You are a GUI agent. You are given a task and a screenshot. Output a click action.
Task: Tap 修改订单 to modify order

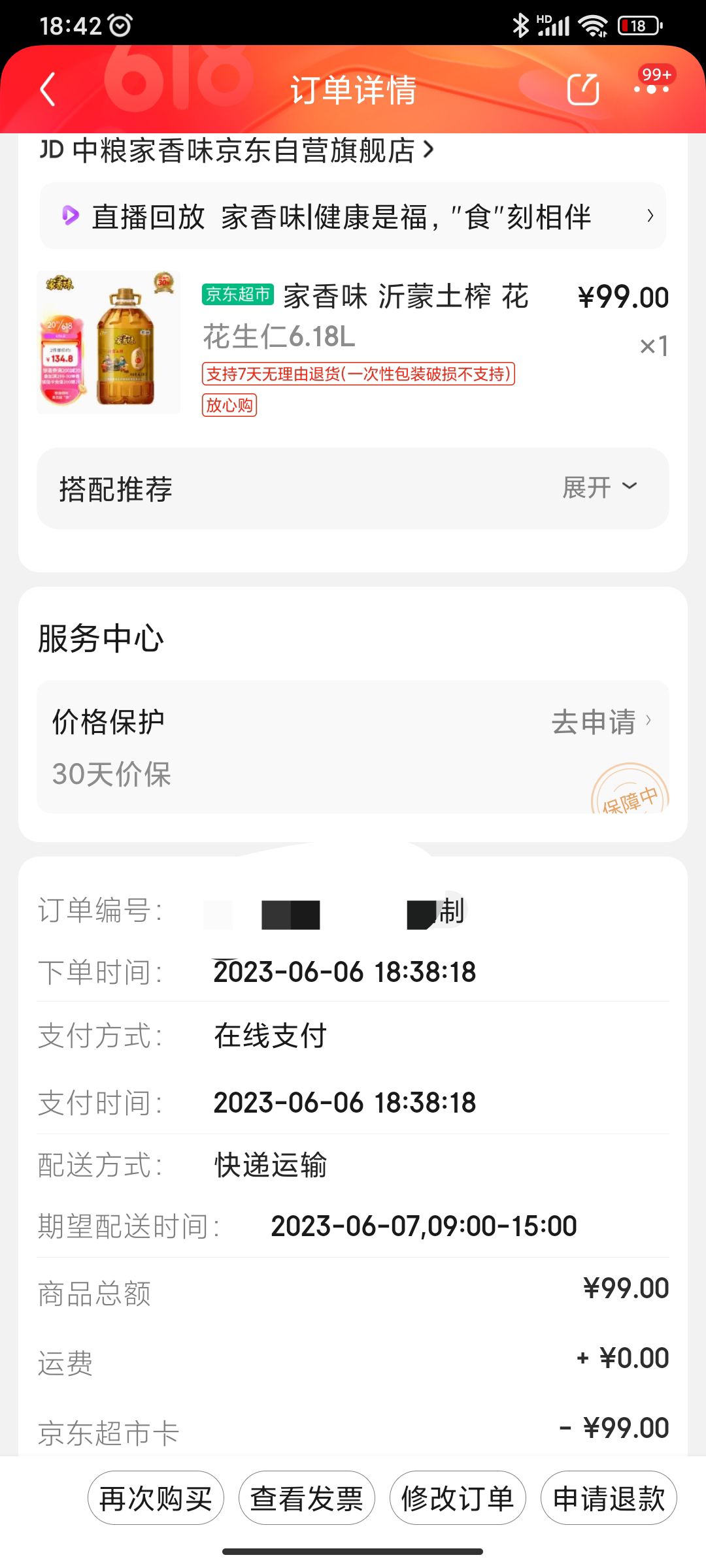[x=458, y=1498]
